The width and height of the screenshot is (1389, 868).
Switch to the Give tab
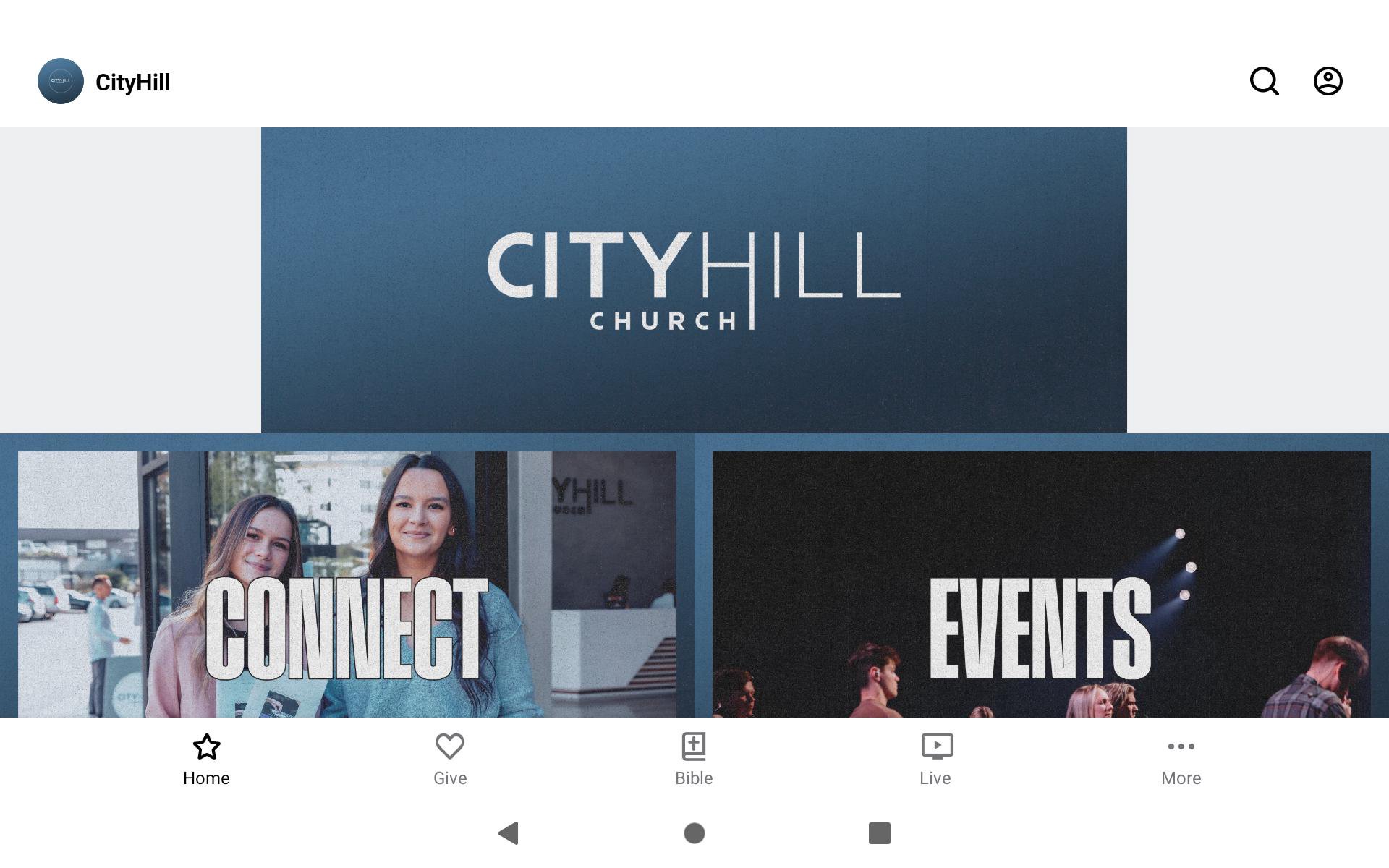tap(449, 759)
